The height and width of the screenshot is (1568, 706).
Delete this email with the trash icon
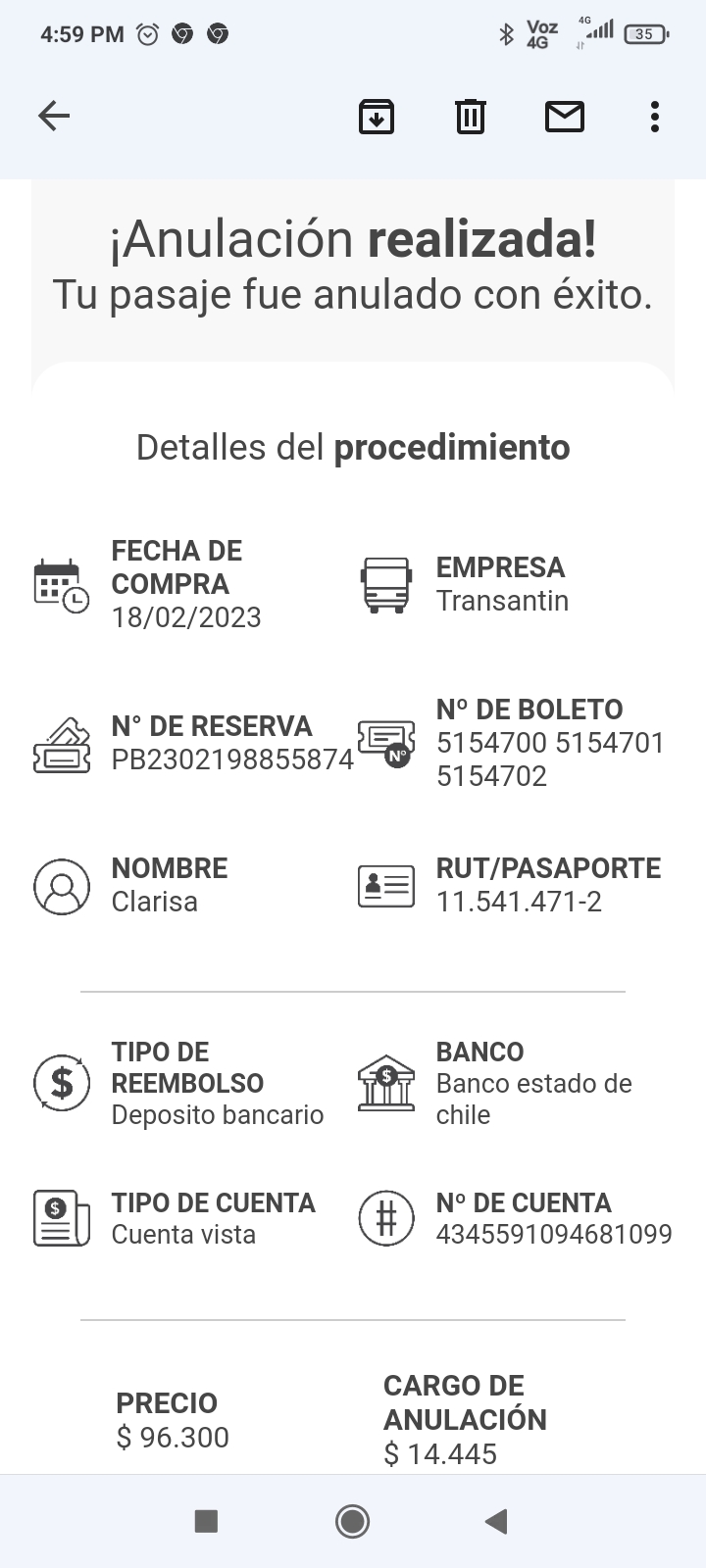point(471,117)
